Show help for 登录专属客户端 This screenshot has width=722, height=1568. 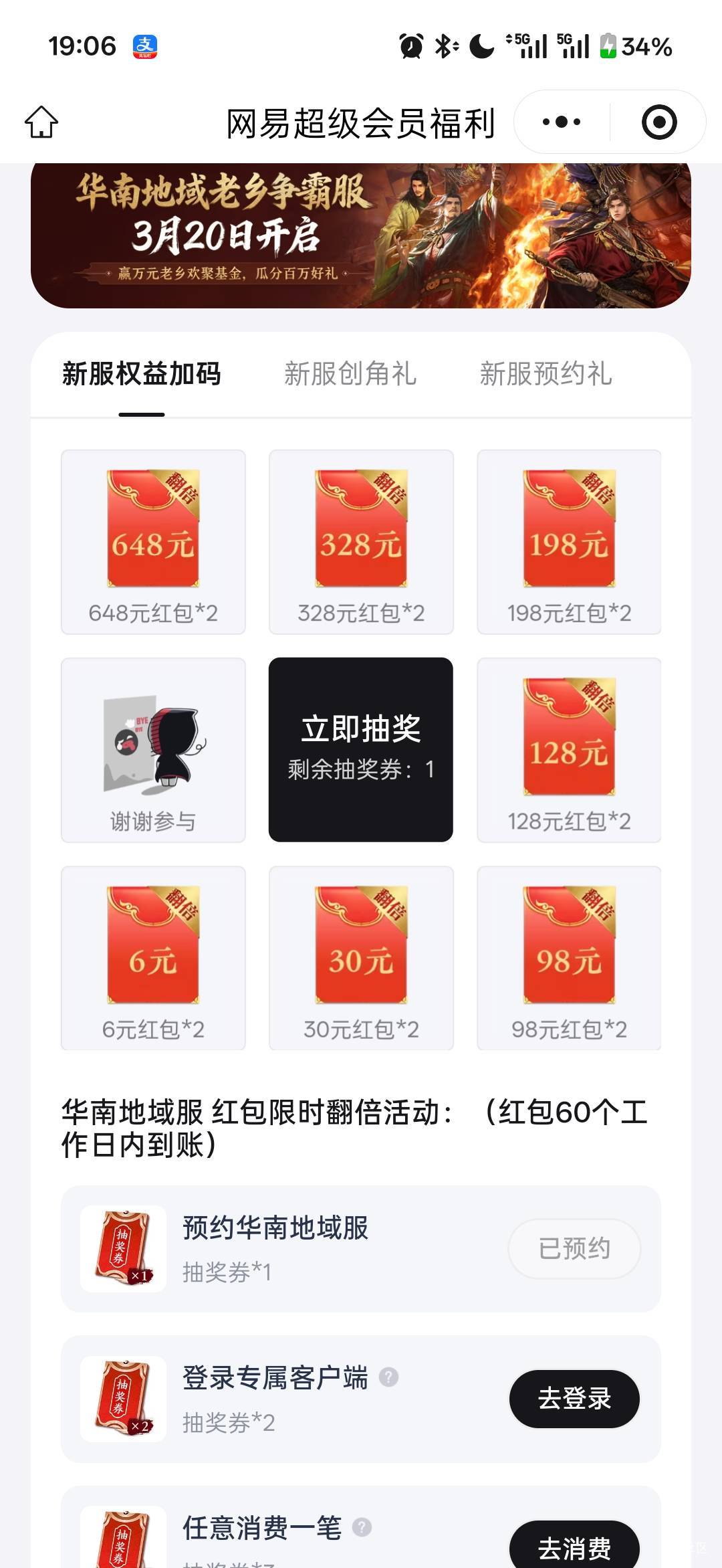coord(388,1377)
